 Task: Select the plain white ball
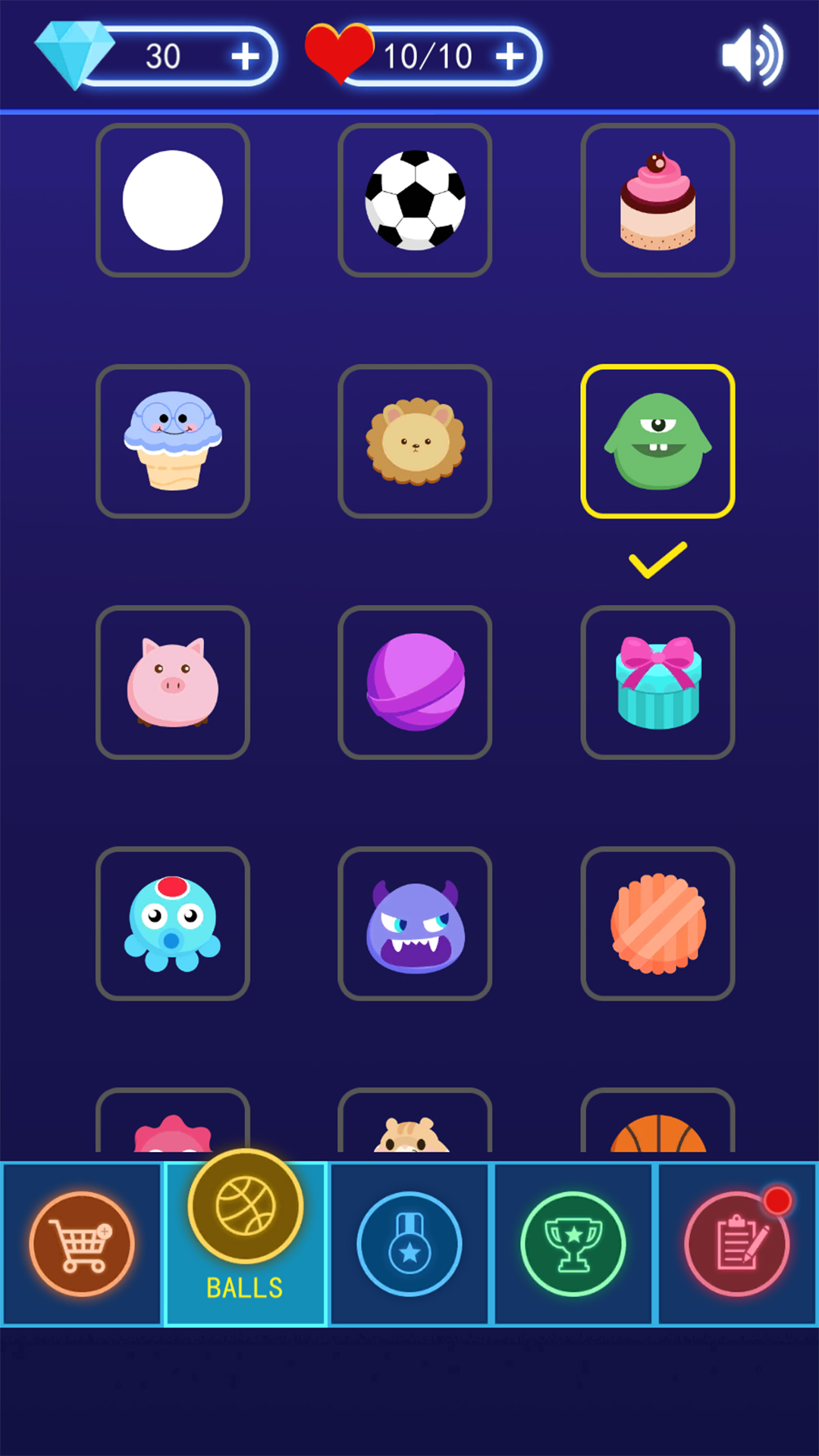(173, 200)
